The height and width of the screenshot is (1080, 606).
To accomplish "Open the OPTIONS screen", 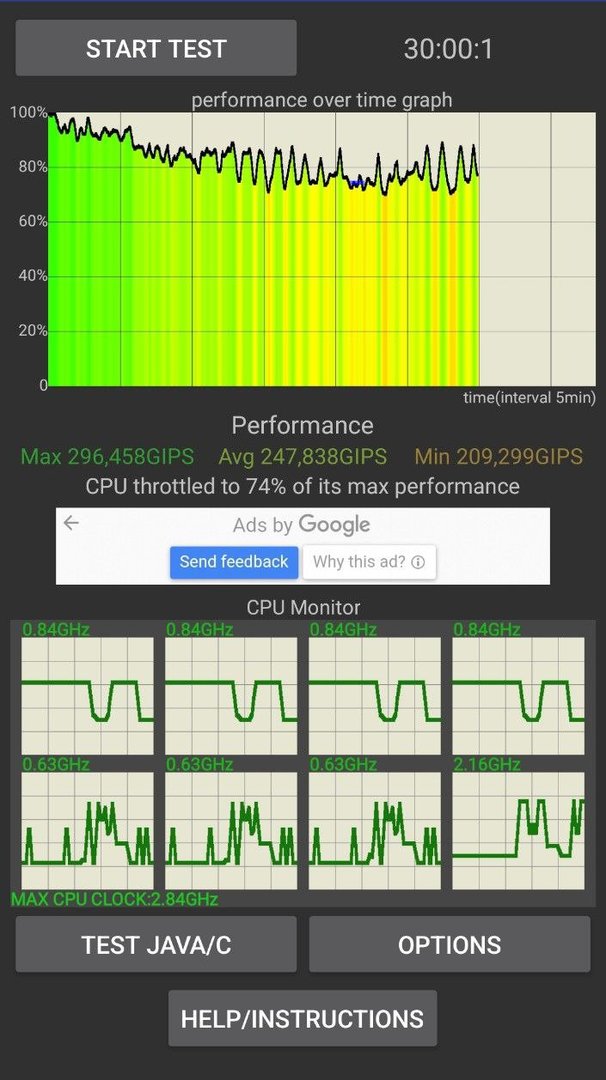I will [449, 945].
